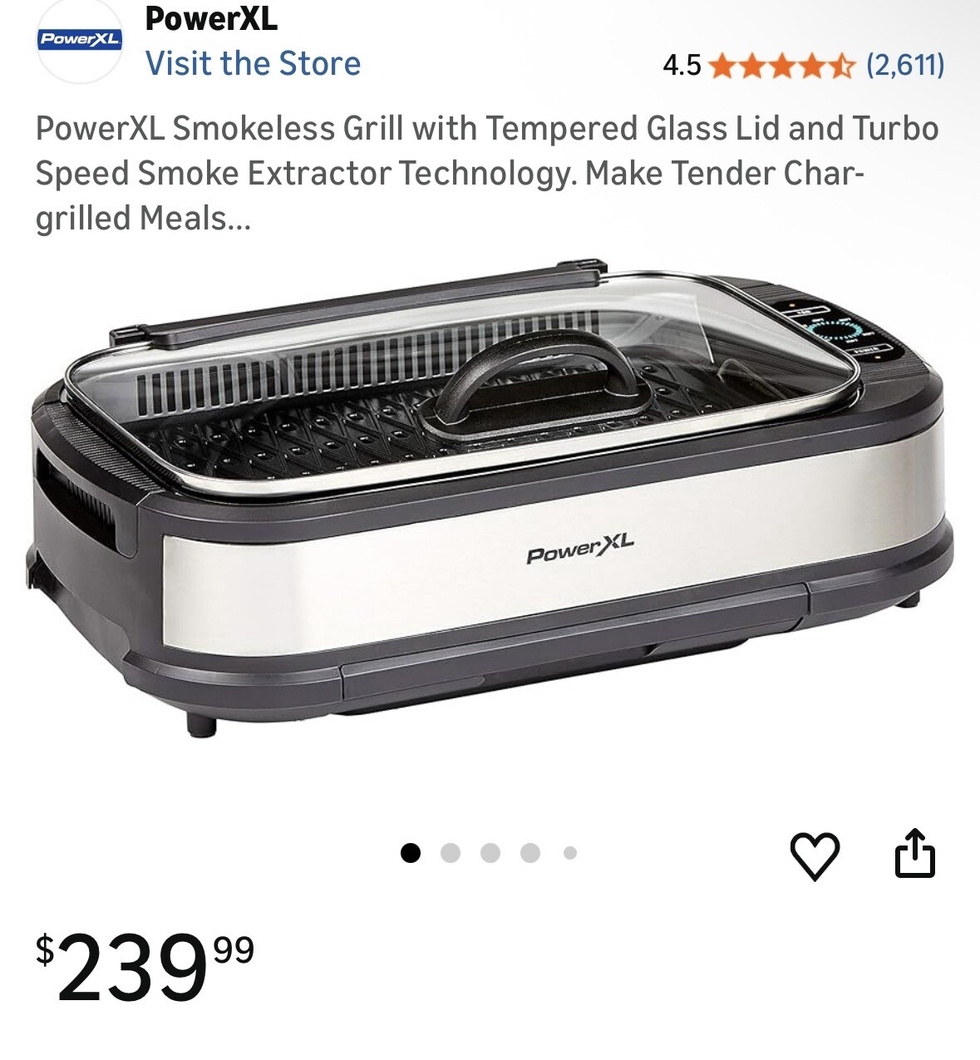Open the Visit the Store link
Image resolution: width=980 pixels, height=1060 pixels.
point(252,64)
